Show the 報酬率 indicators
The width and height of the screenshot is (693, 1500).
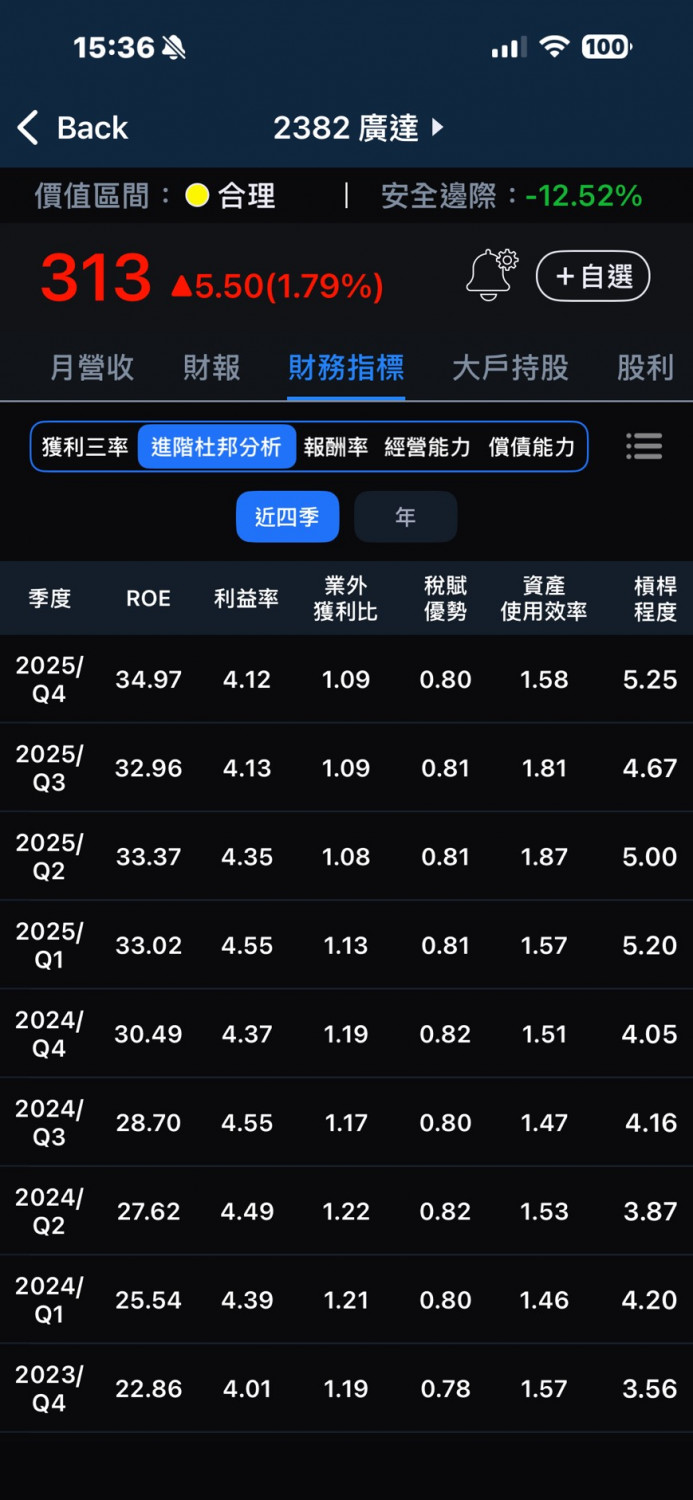click(336, 447)
